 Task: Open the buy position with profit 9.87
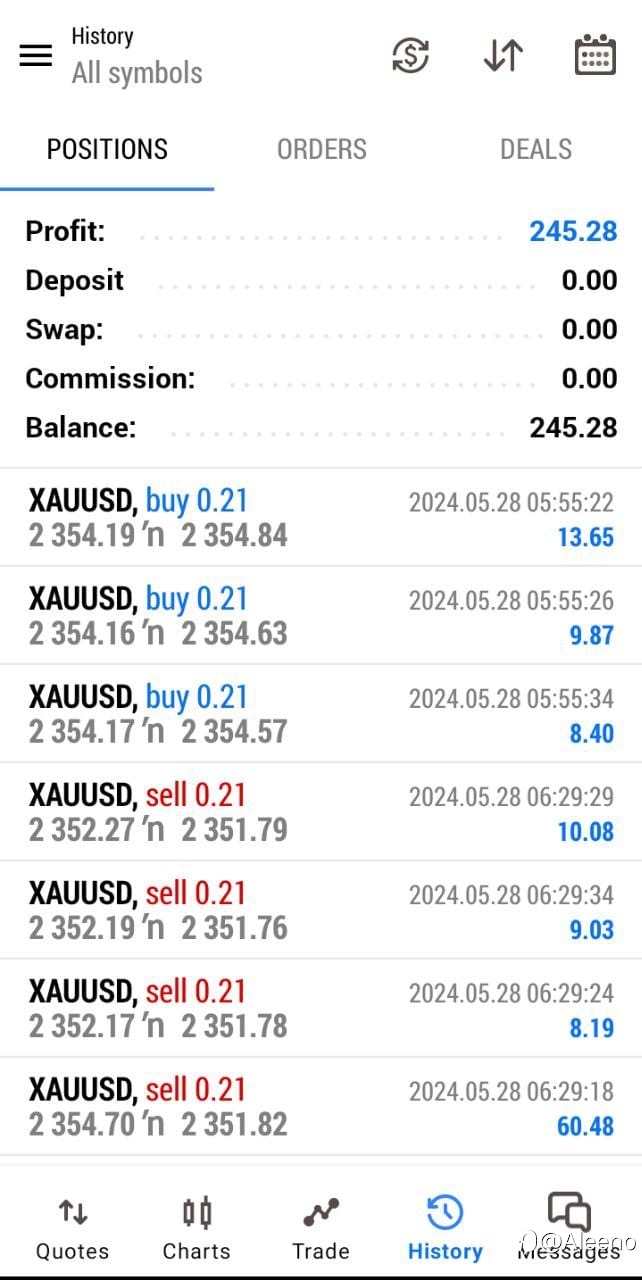tap(321, 616)
